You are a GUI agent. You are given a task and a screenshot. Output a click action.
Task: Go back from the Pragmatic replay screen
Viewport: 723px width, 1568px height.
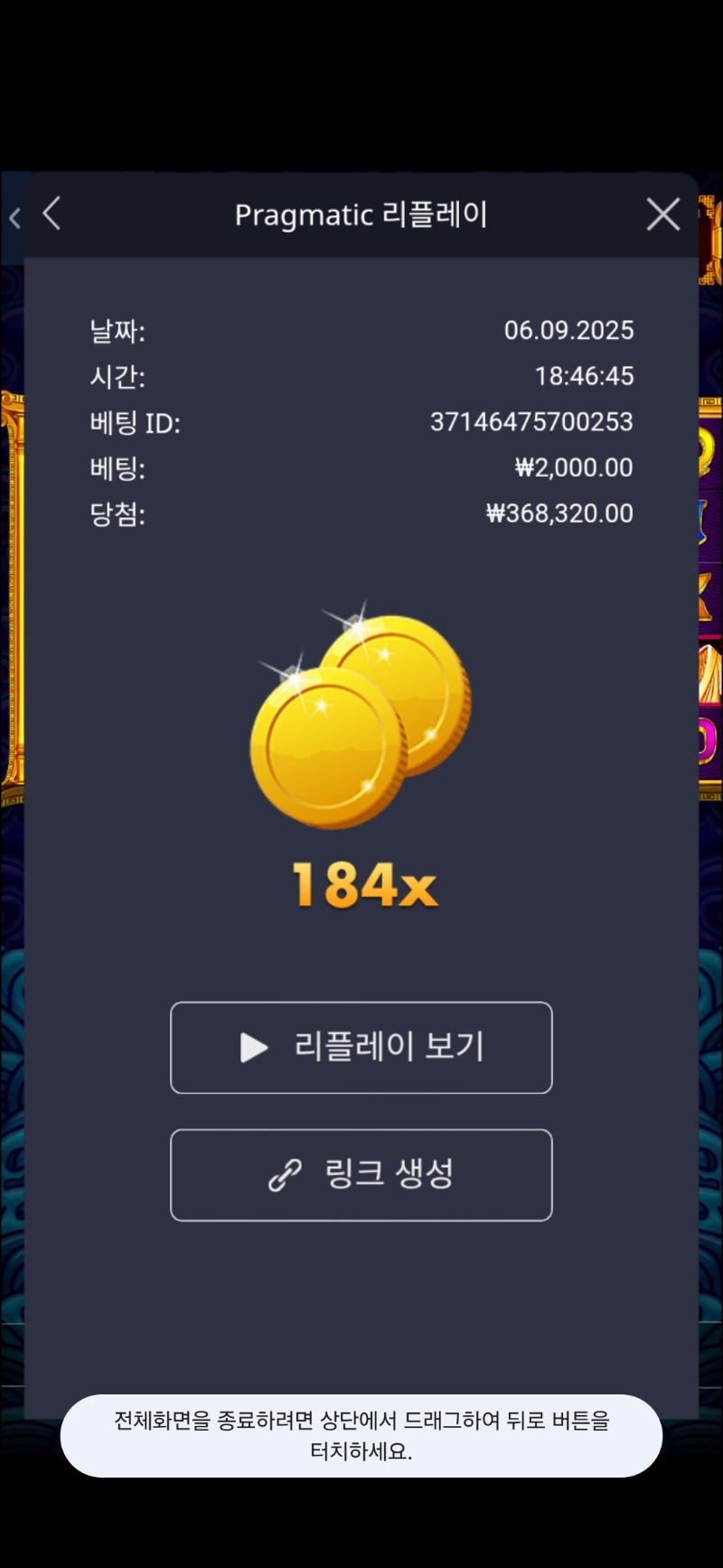52,214
